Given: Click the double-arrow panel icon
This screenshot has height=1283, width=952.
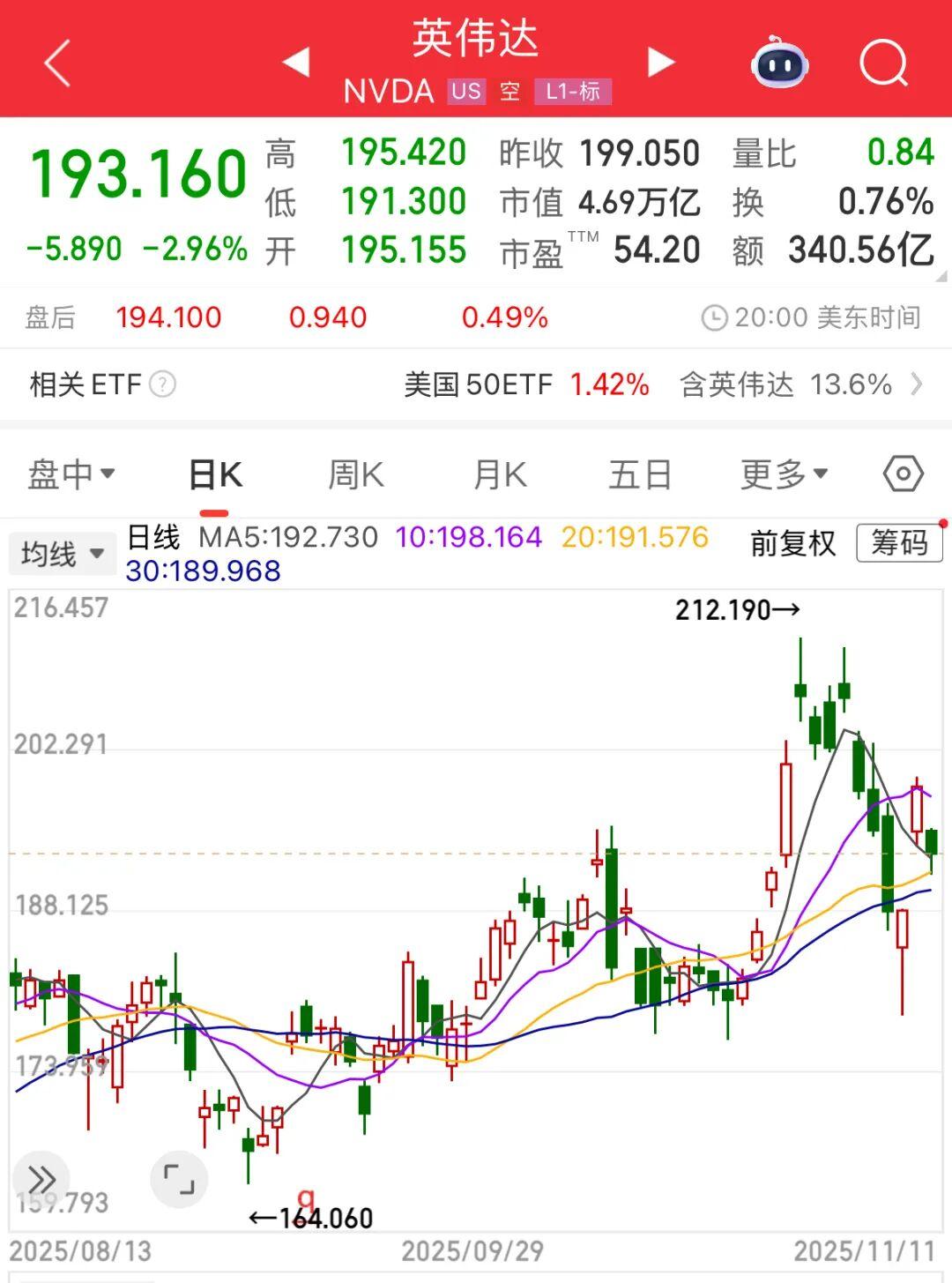Looking at the screenshot, I should coord(41,1179).
